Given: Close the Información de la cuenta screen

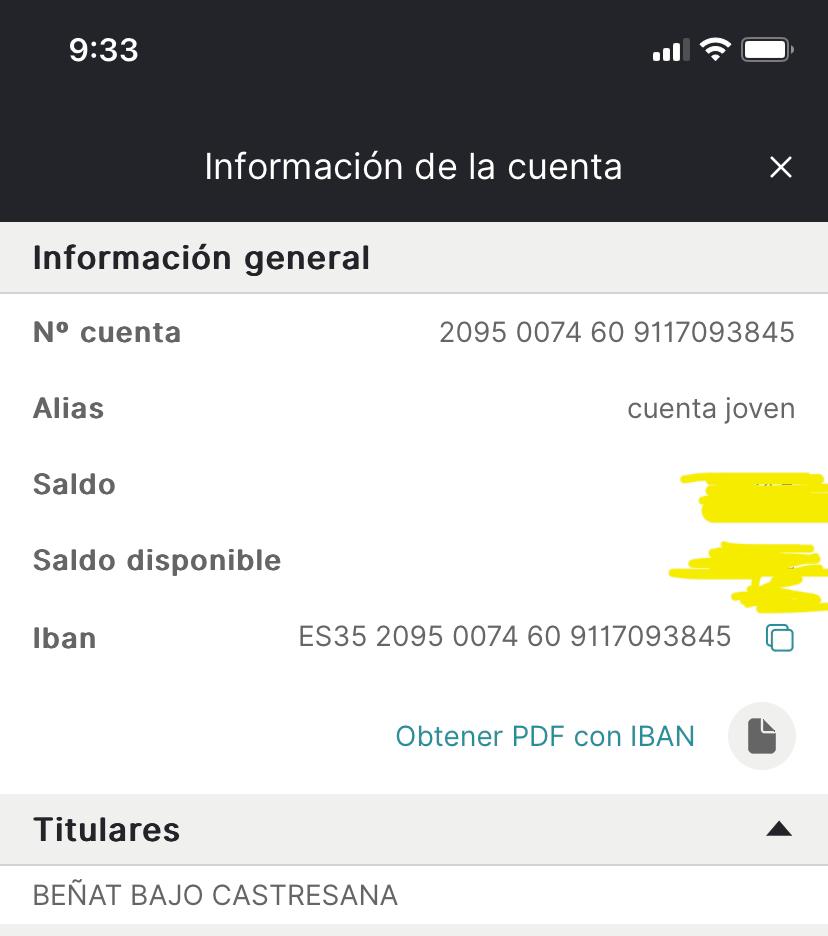Looking at the screenshot, I should point(780,167).
